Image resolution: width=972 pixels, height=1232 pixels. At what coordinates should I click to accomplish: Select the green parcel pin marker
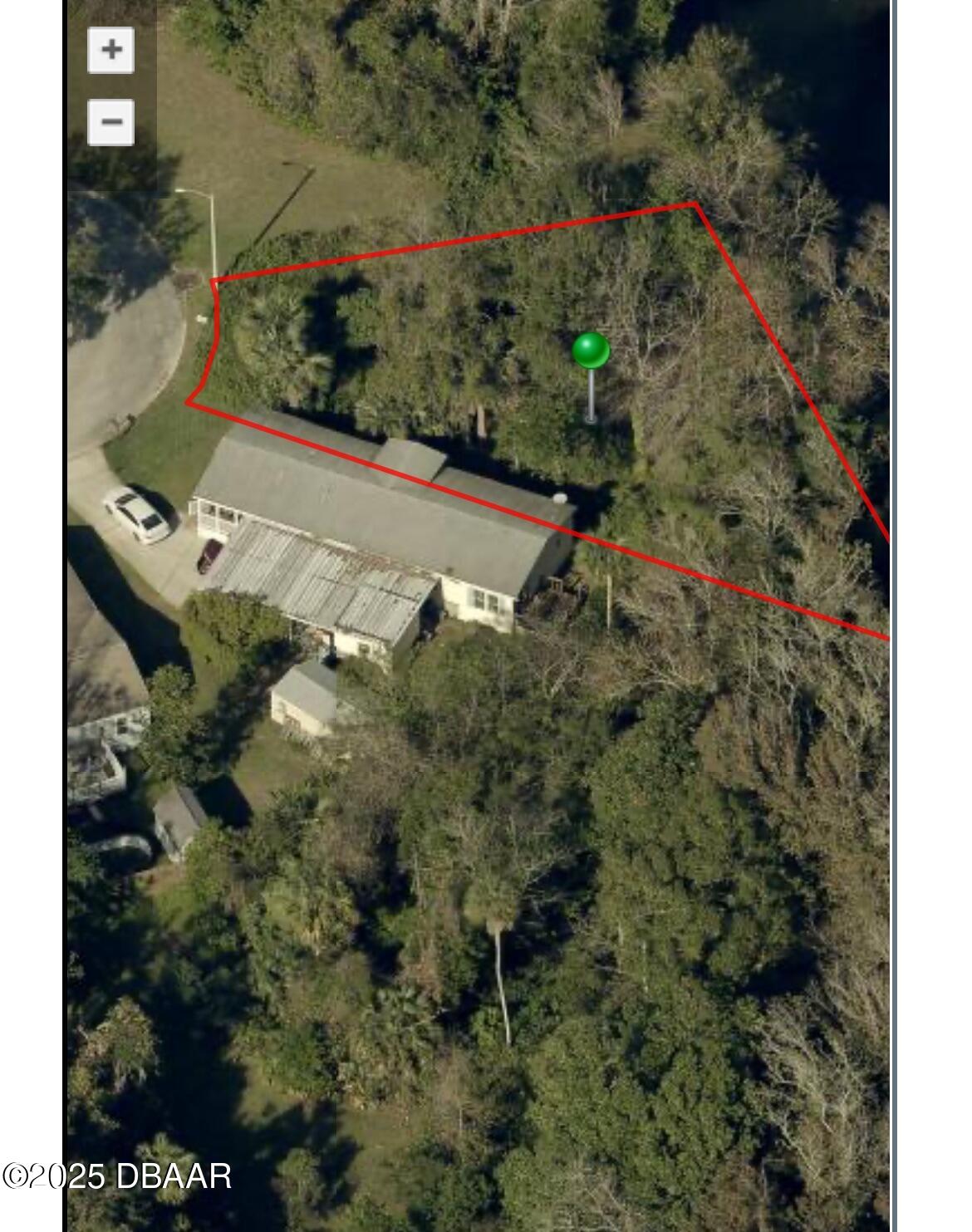[591, 351]
